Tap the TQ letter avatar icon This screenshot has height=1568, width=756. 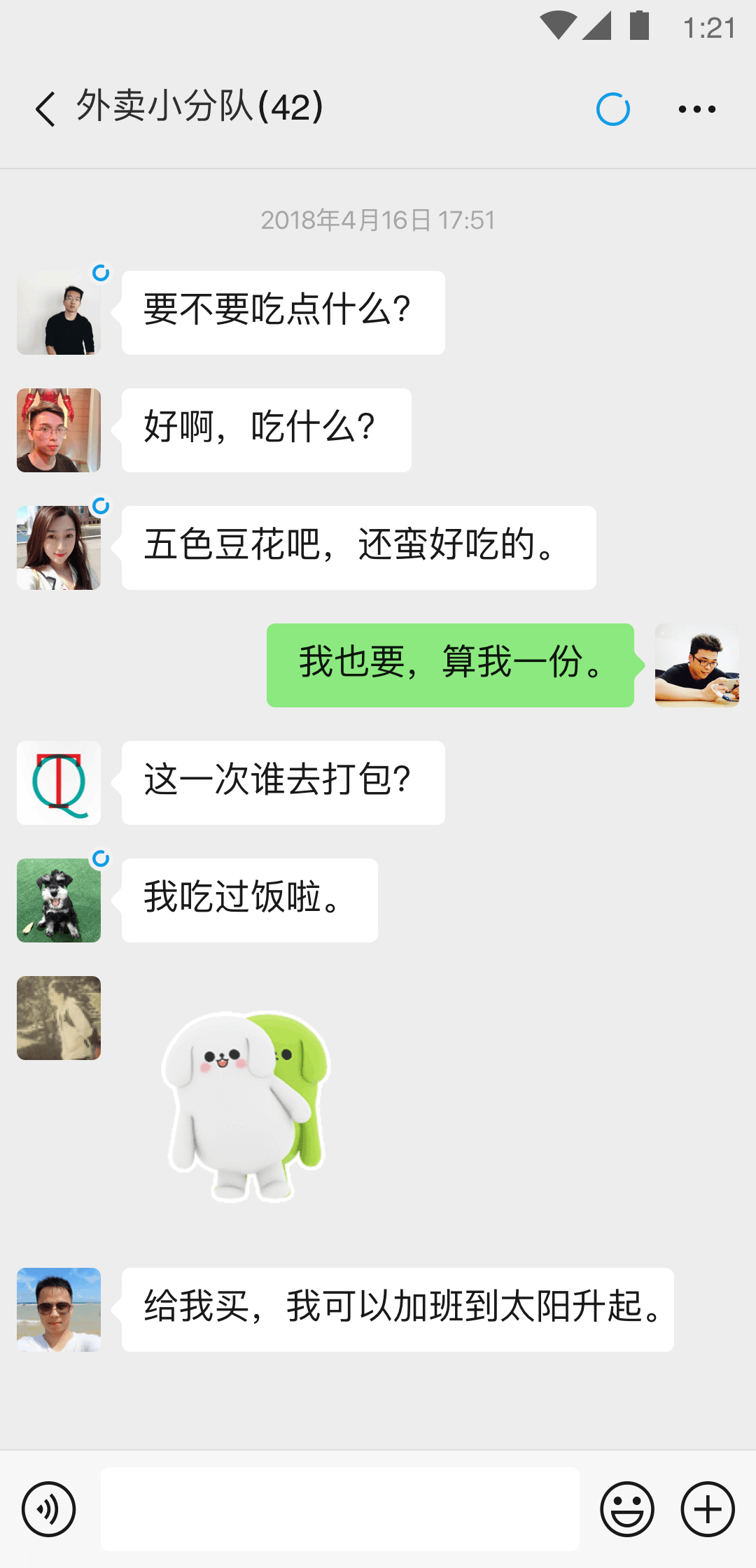tap(58, 782)
